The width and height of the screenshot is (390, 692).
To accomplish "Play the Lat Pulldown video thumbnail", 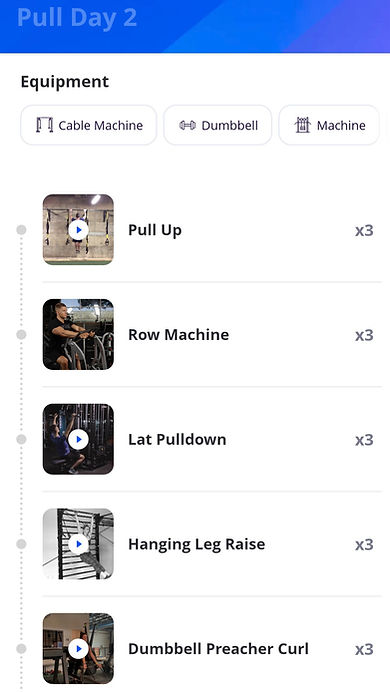I will [78, 439].
